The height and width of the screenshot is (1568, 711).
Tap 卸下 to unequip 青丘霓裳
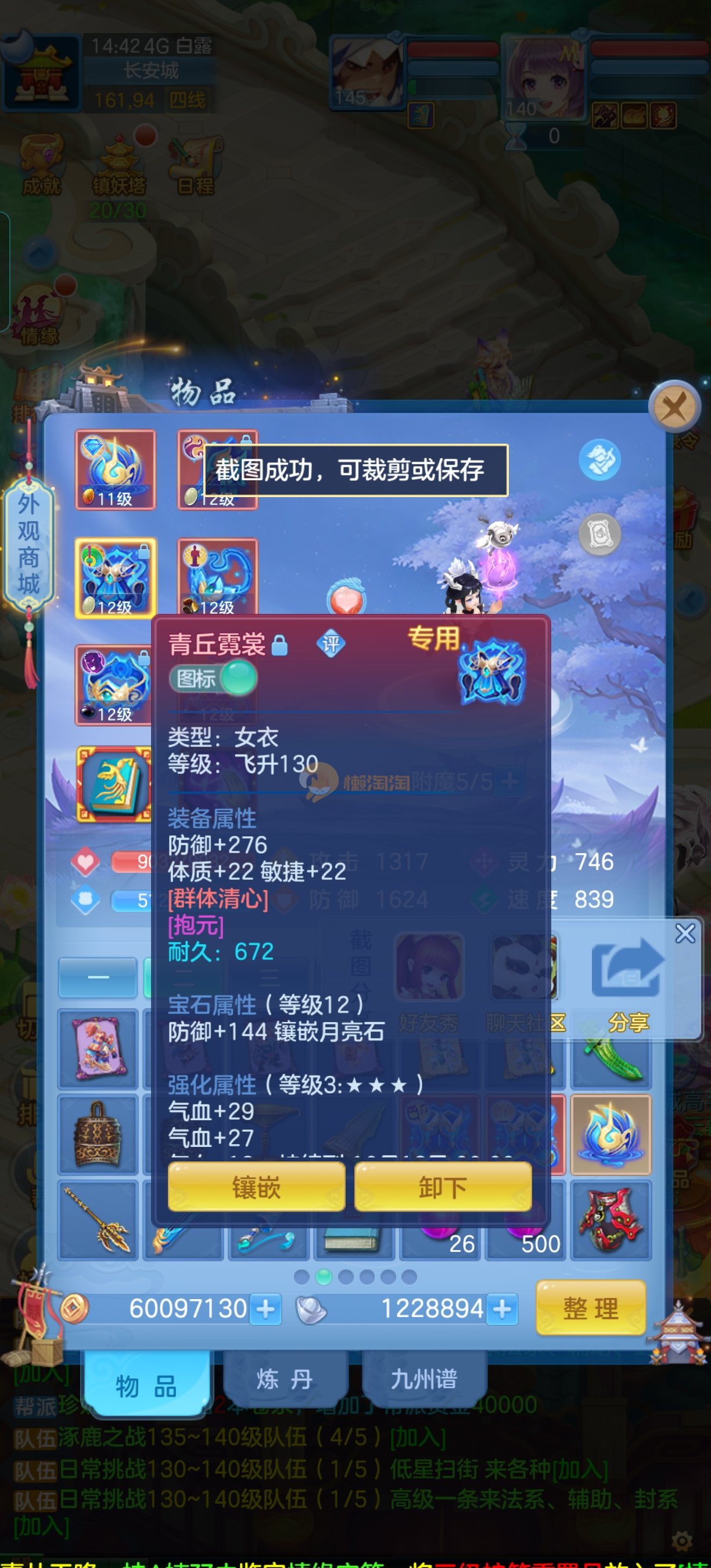443,1186
